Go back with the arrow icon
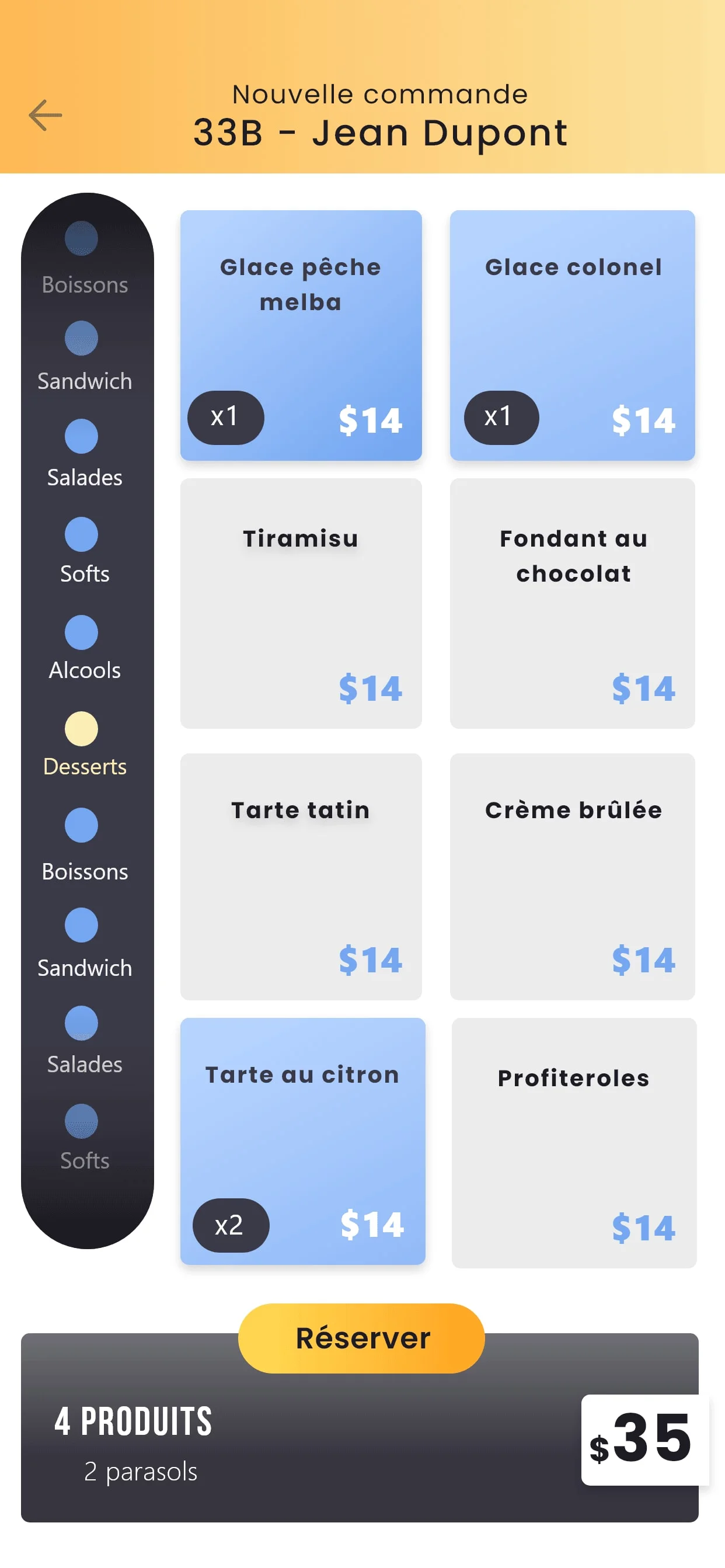The image size is (725, 1568). (x=46, y=115)
